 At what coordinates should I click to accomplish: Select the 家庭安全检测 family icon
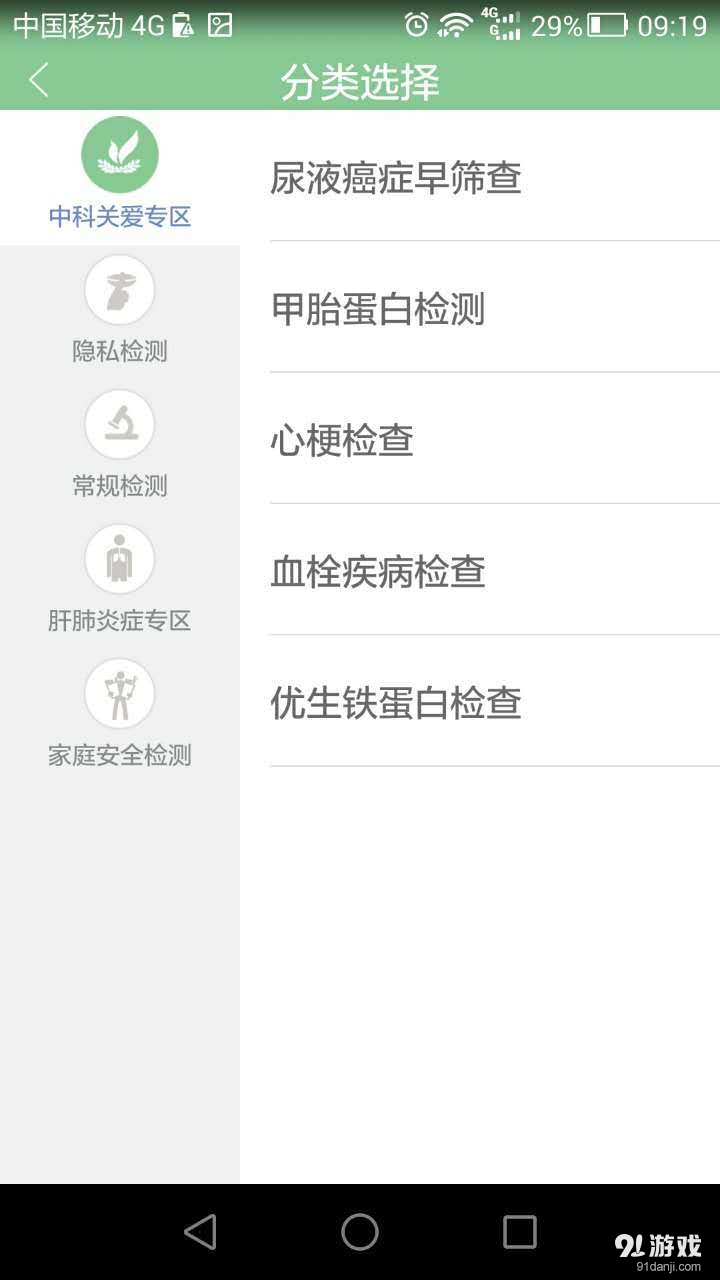(x=120, y=693)
